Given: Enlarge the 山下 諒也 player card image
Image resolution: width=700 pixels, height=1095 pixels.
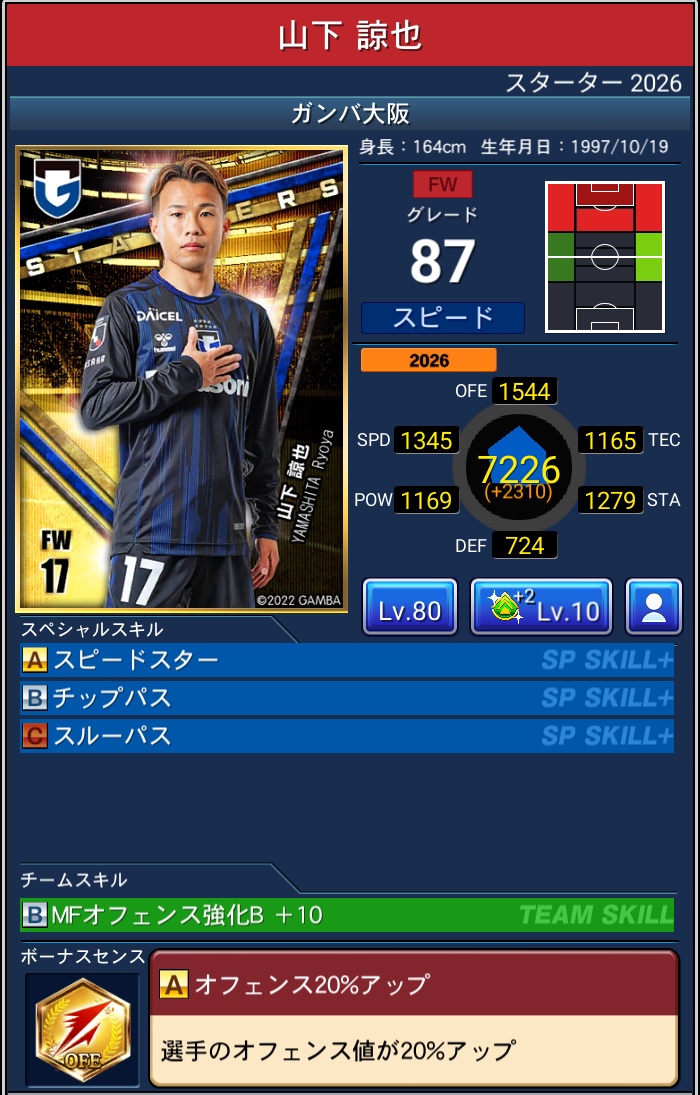Looking at the screenshot, I should 181,380.
